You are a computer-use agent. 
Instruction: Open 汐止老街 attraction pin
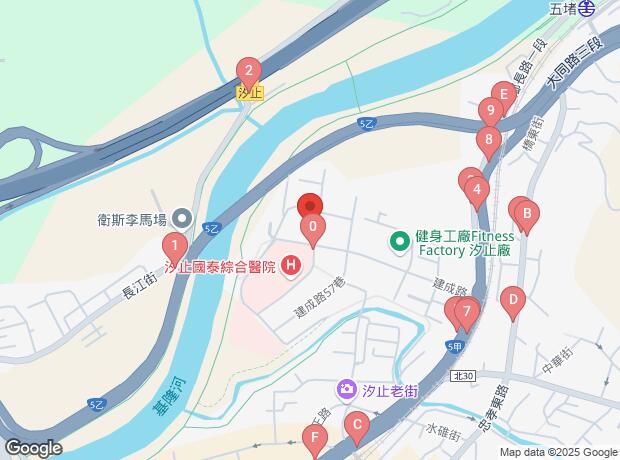click(346, 388)
